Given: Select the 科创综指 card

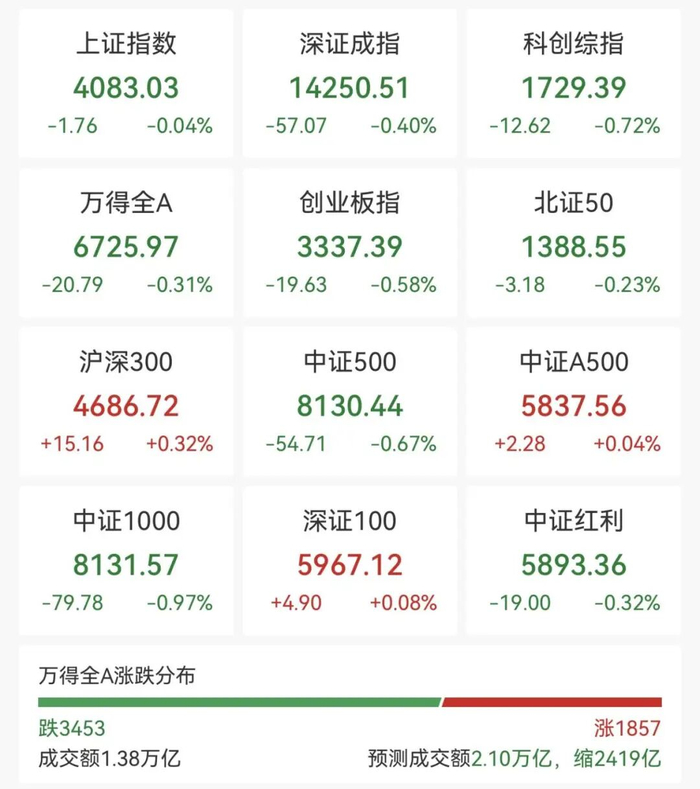Looking at the screenshot, I should click(x=574, y=85).
